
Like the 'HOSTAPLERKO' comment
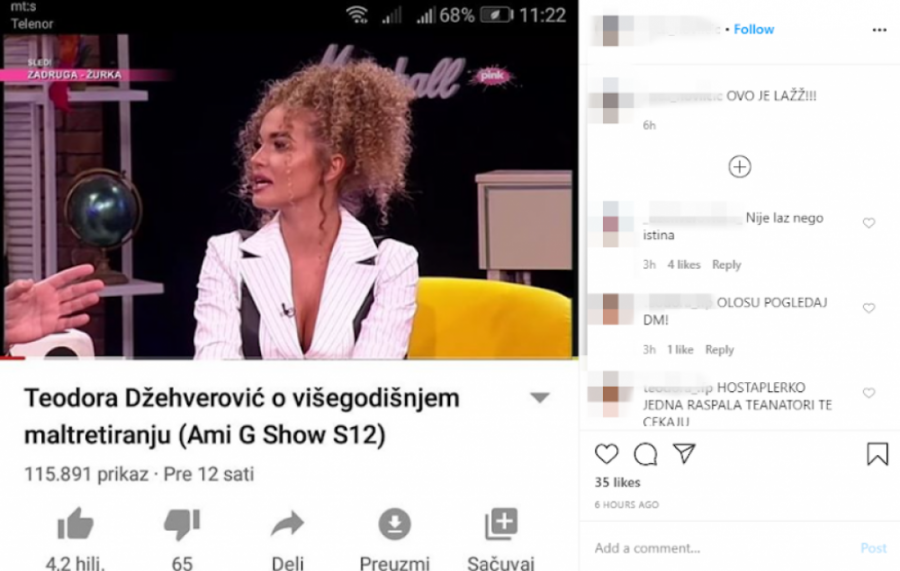coord(868,393)
